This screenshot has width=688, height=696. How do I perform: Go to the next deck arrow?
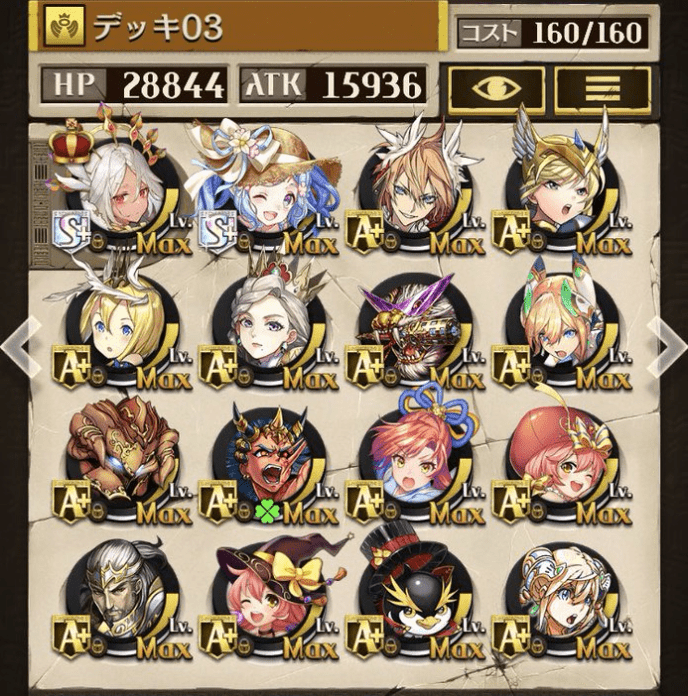click(667, 347)
